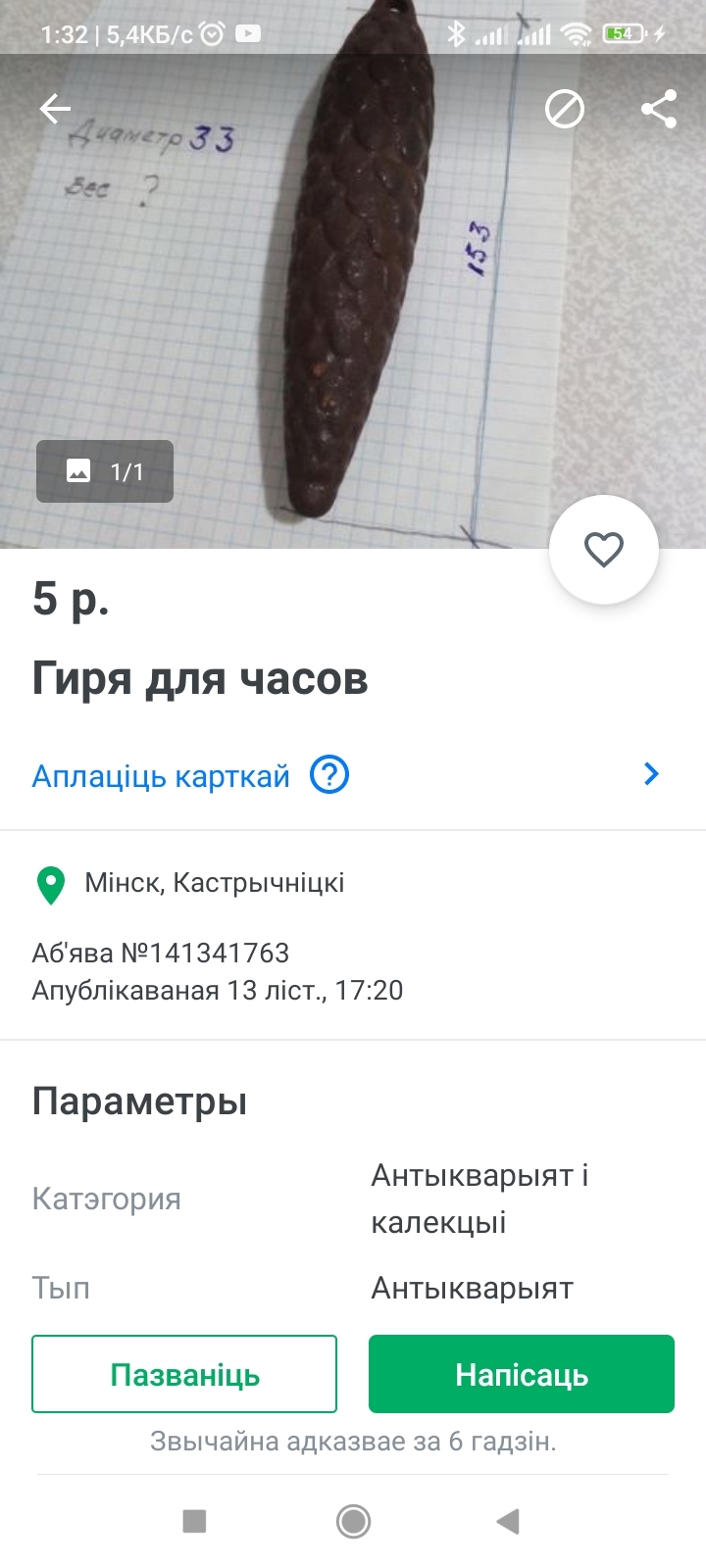Add the listing to favorites with the heart
This screenshot has width=706, height=1568.
tap(603, 550)
